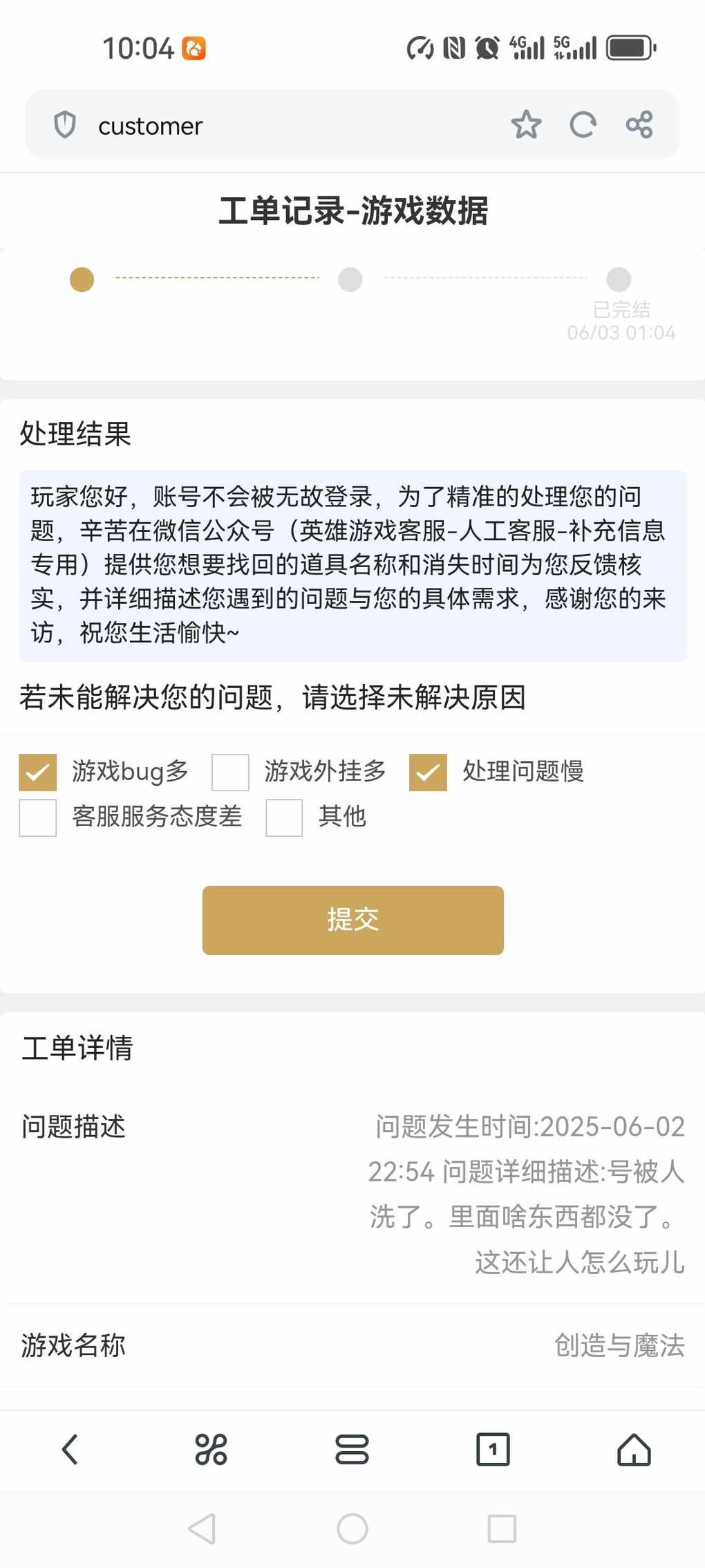Open the browser tools grid icon

211,1449
